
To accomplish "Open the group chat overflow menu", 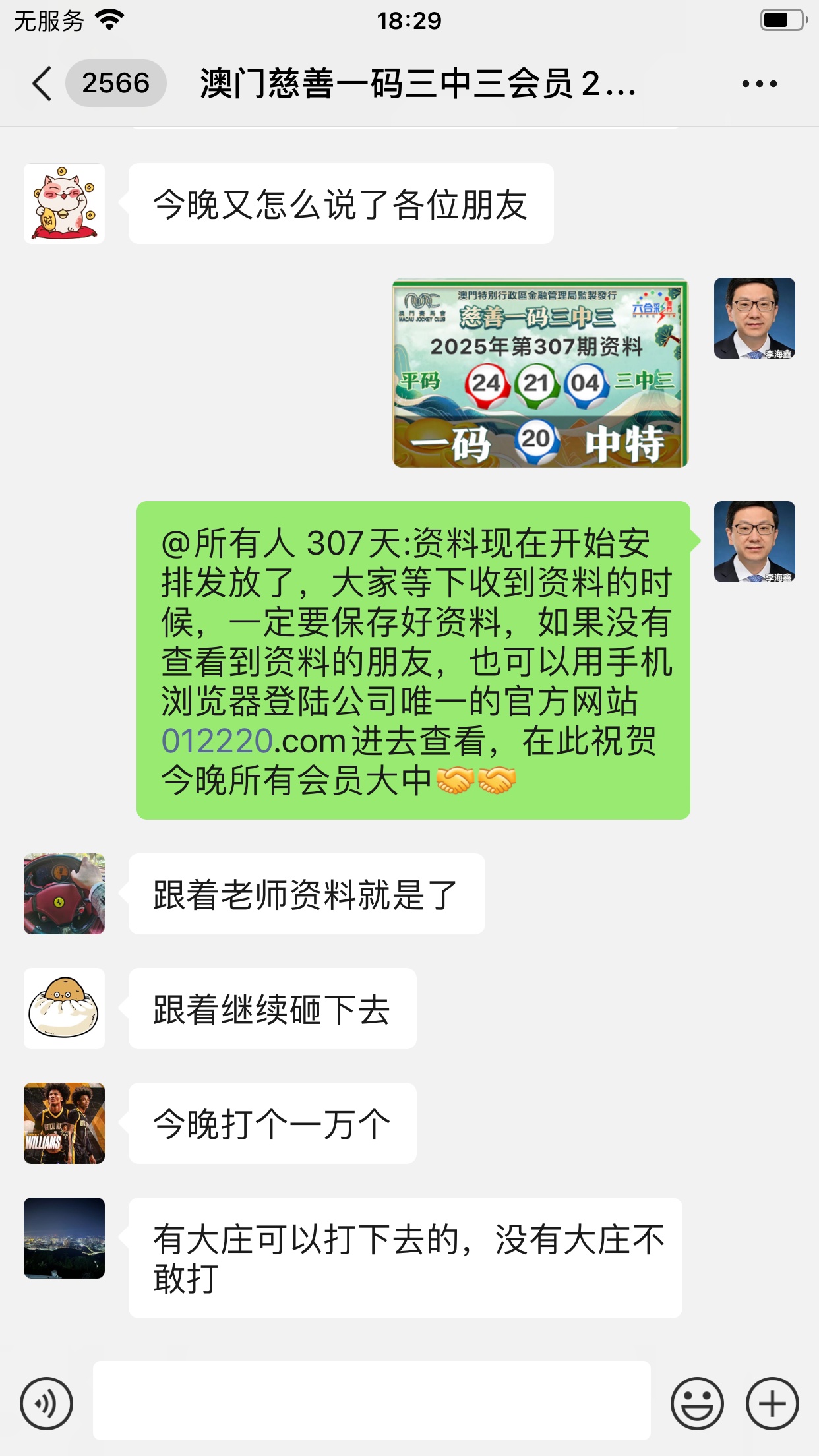I will pyautogui.click(x=759, y=84).
